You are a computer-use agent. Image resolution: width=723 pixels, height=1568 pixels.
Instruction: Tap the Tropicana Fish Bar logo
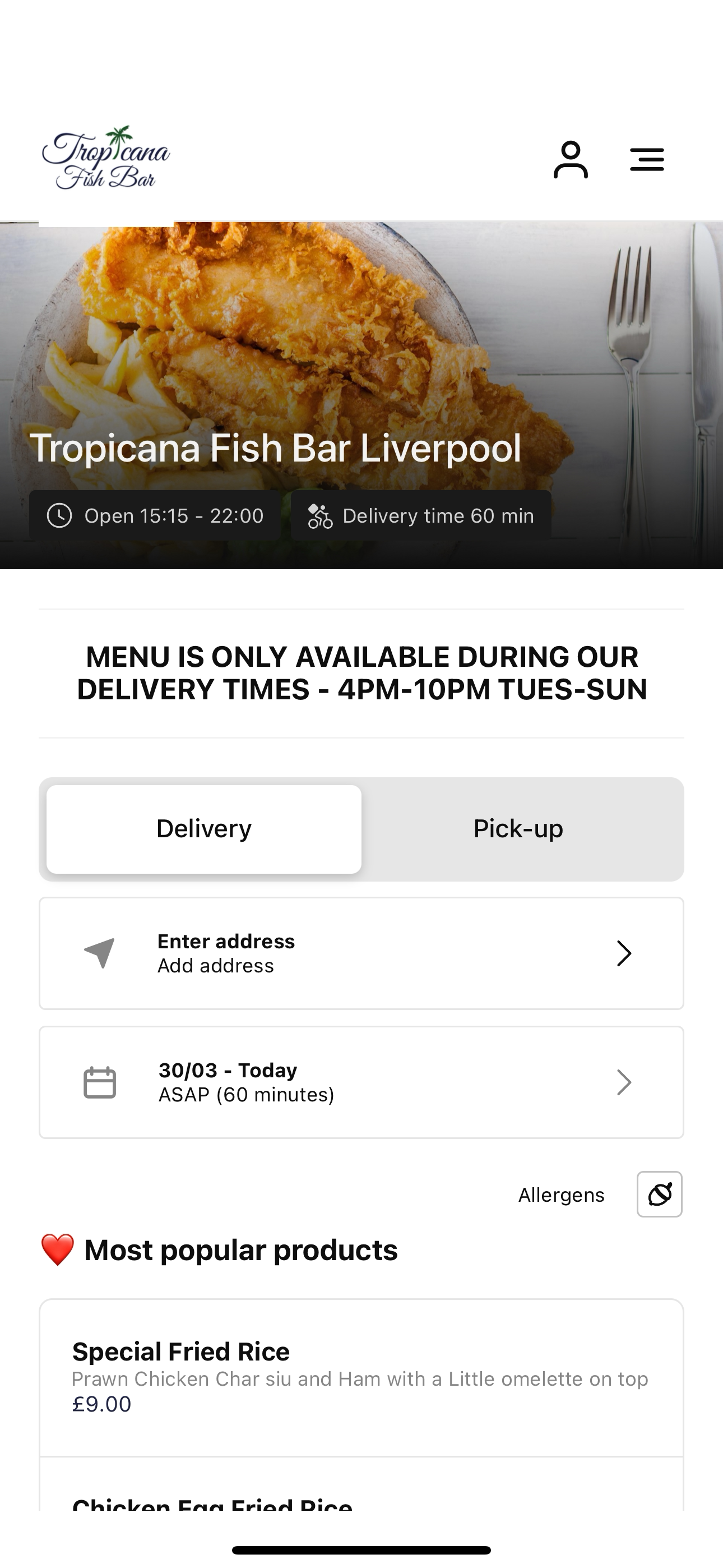point(106,159)
